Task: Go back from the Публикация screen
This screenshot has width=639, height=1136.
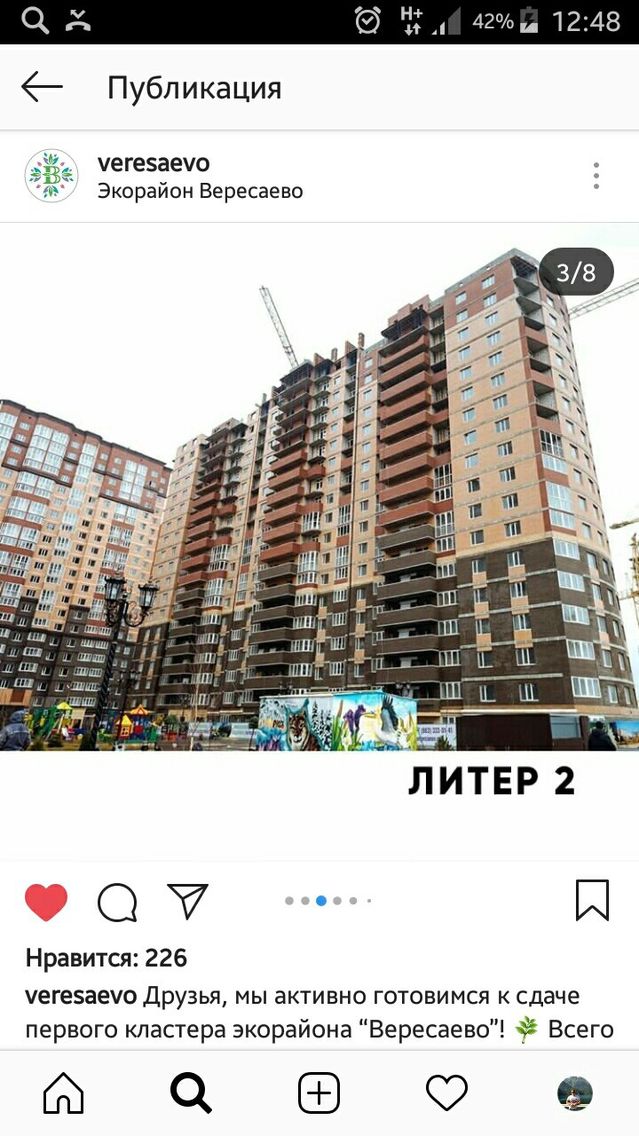Action: click(x=42, y=87)
